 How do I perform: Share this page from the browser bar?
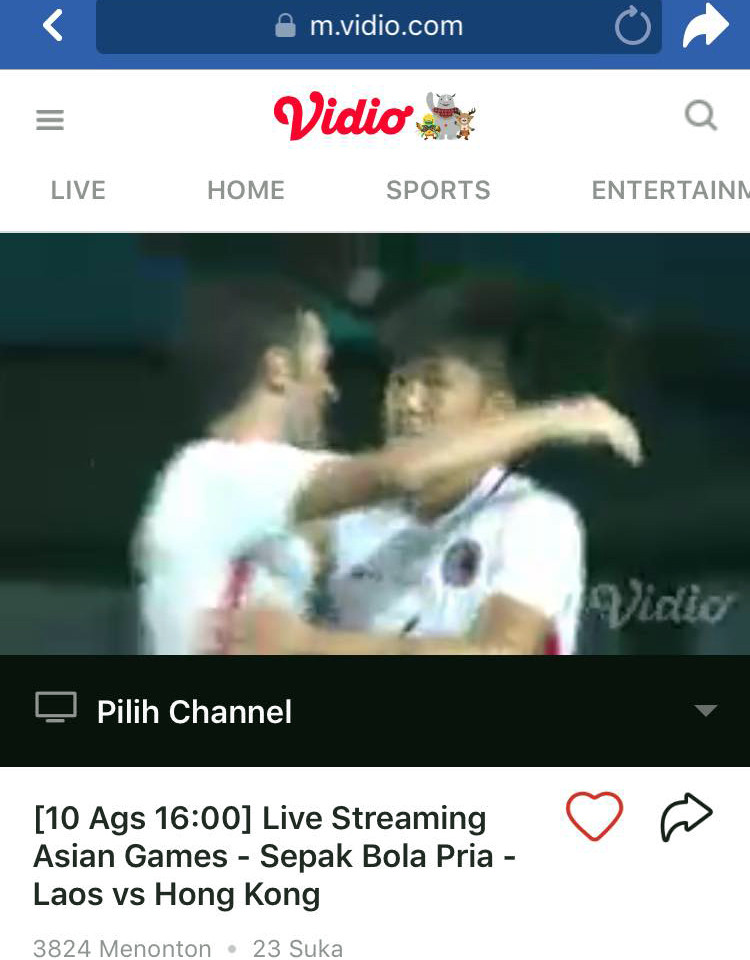pos(706,27)
